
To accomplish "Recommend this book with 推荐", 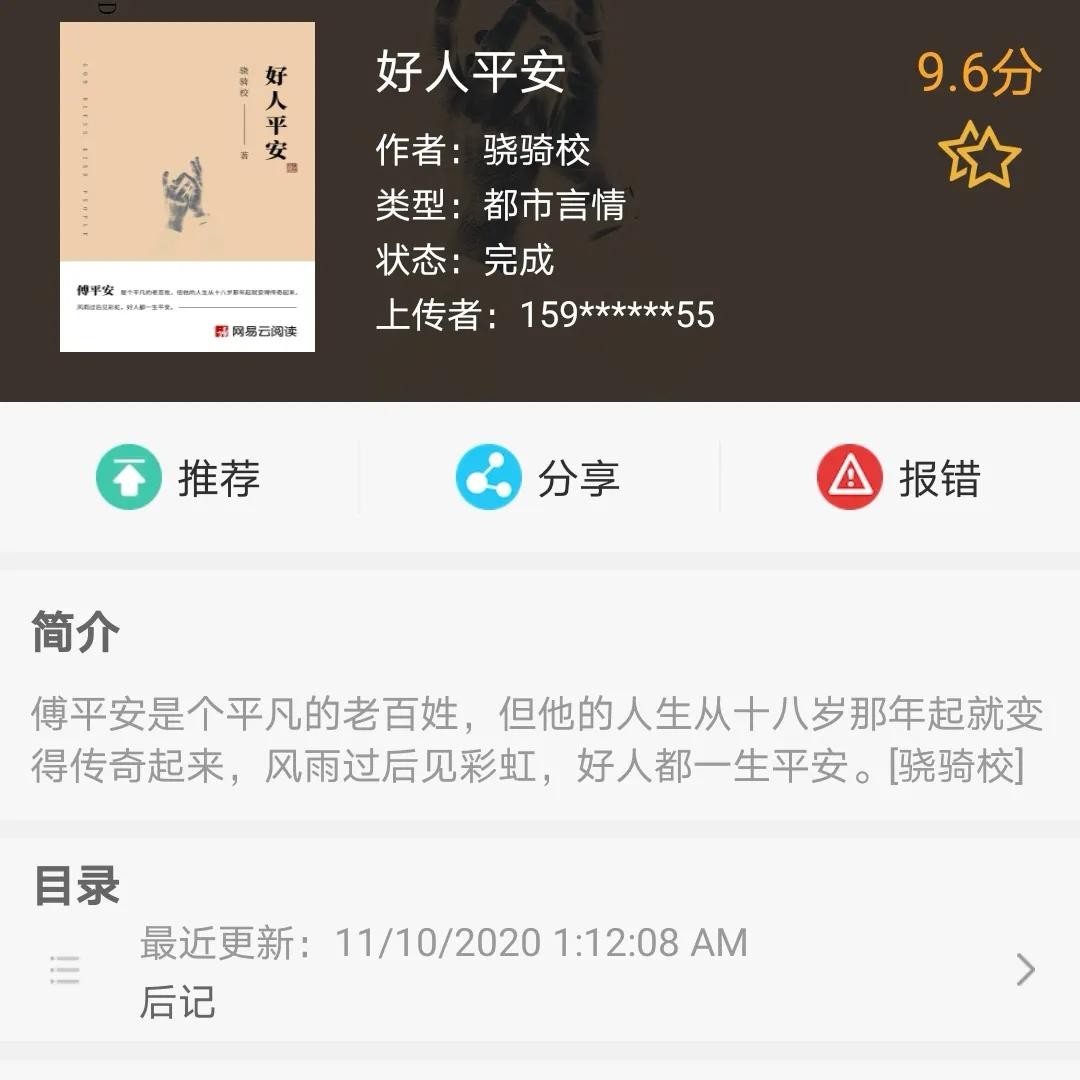I will click(179, 477).
